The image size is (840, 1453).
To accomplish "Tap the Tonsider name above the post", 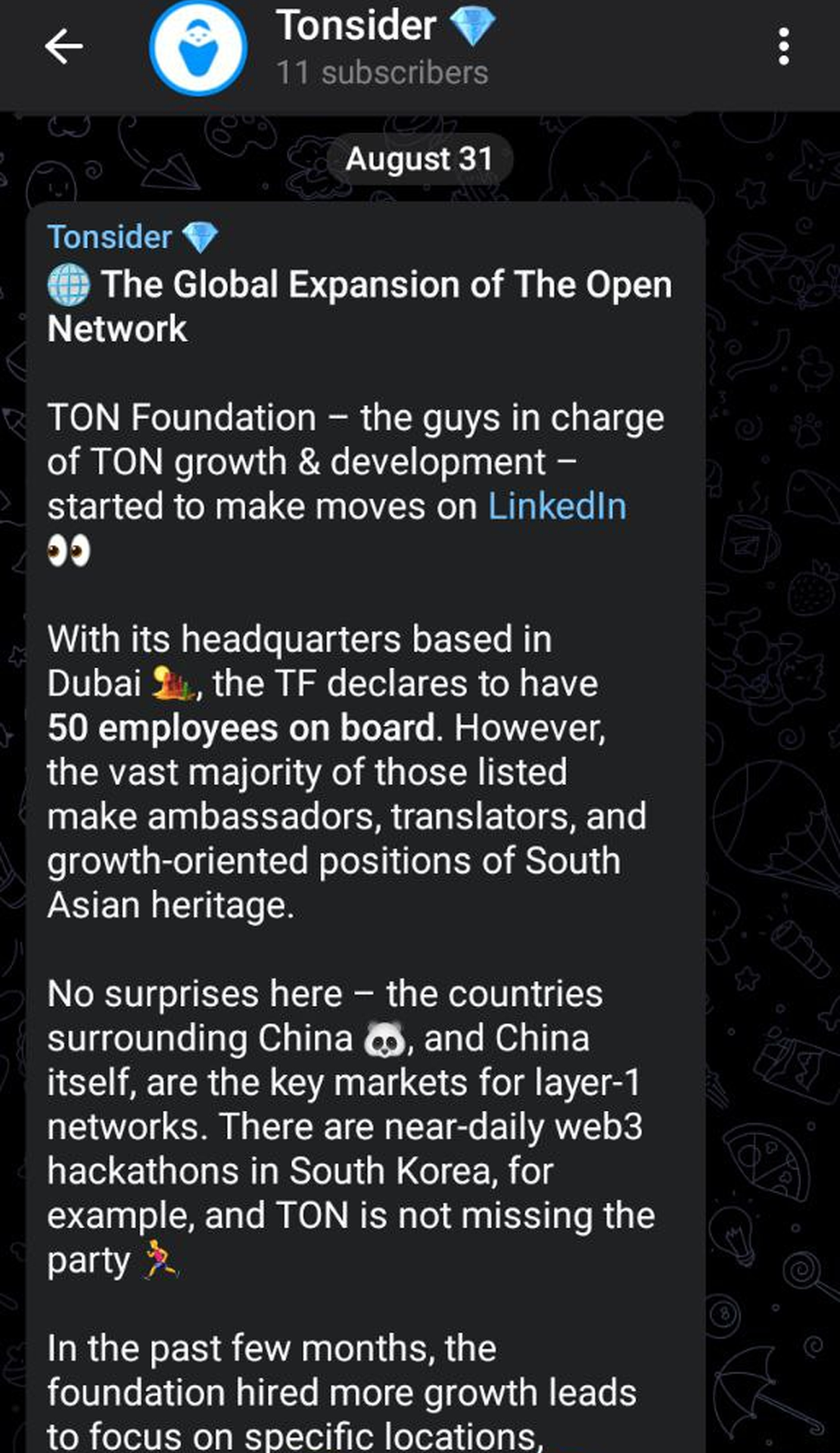I will [x=110, y=237].
